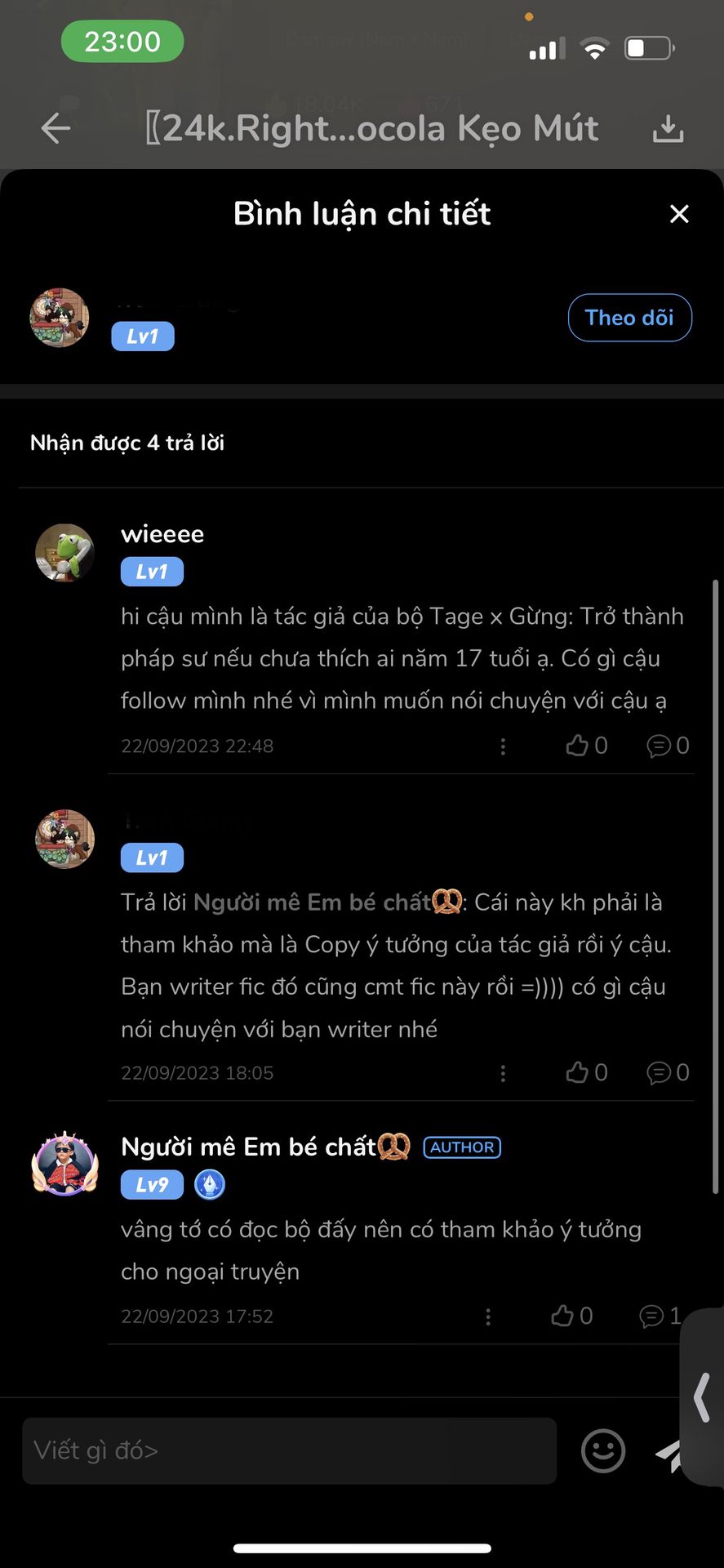
Task: Reply to wieeee's comment via comment icon
Action: click(660, 745)
